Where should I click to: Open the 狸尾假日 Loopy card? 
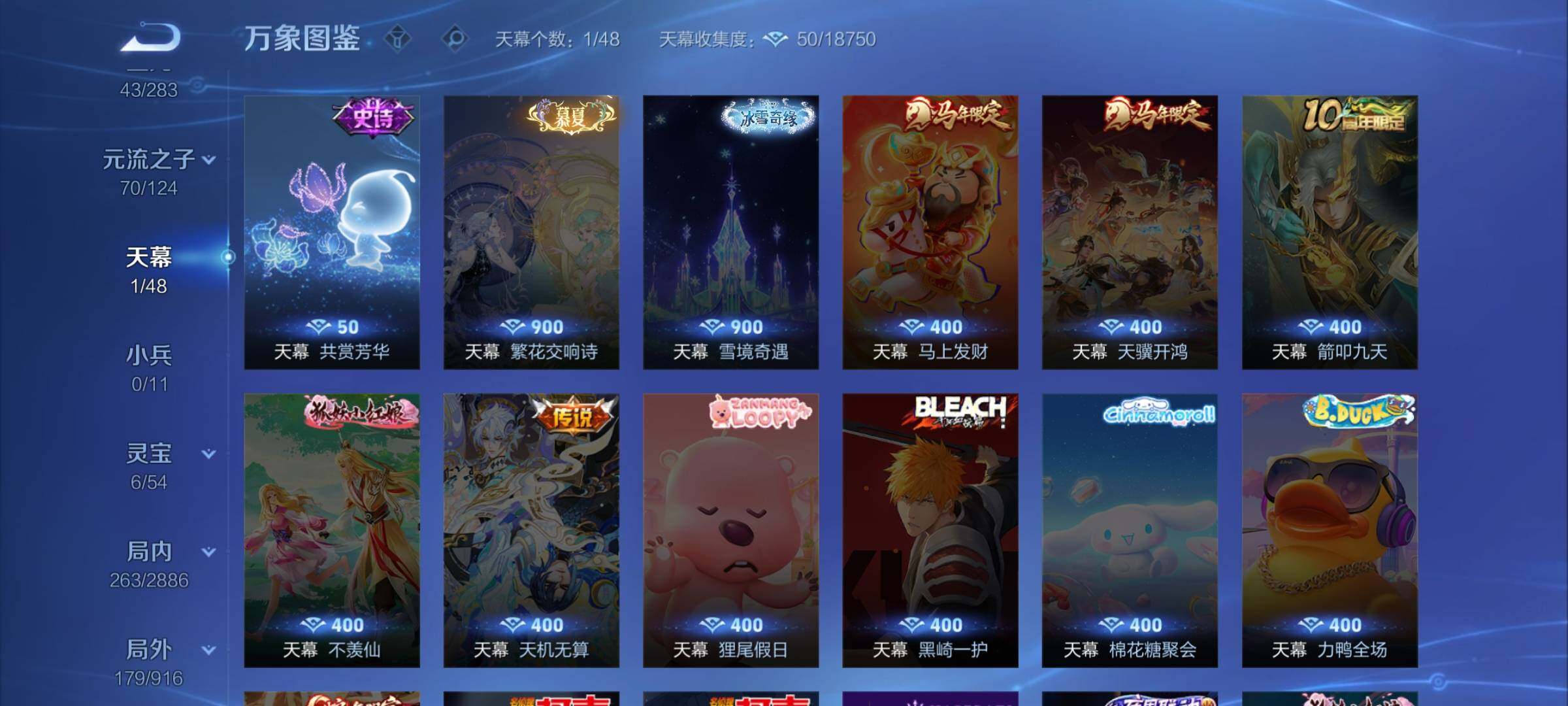pyautogui.click(x=730, y=529)
